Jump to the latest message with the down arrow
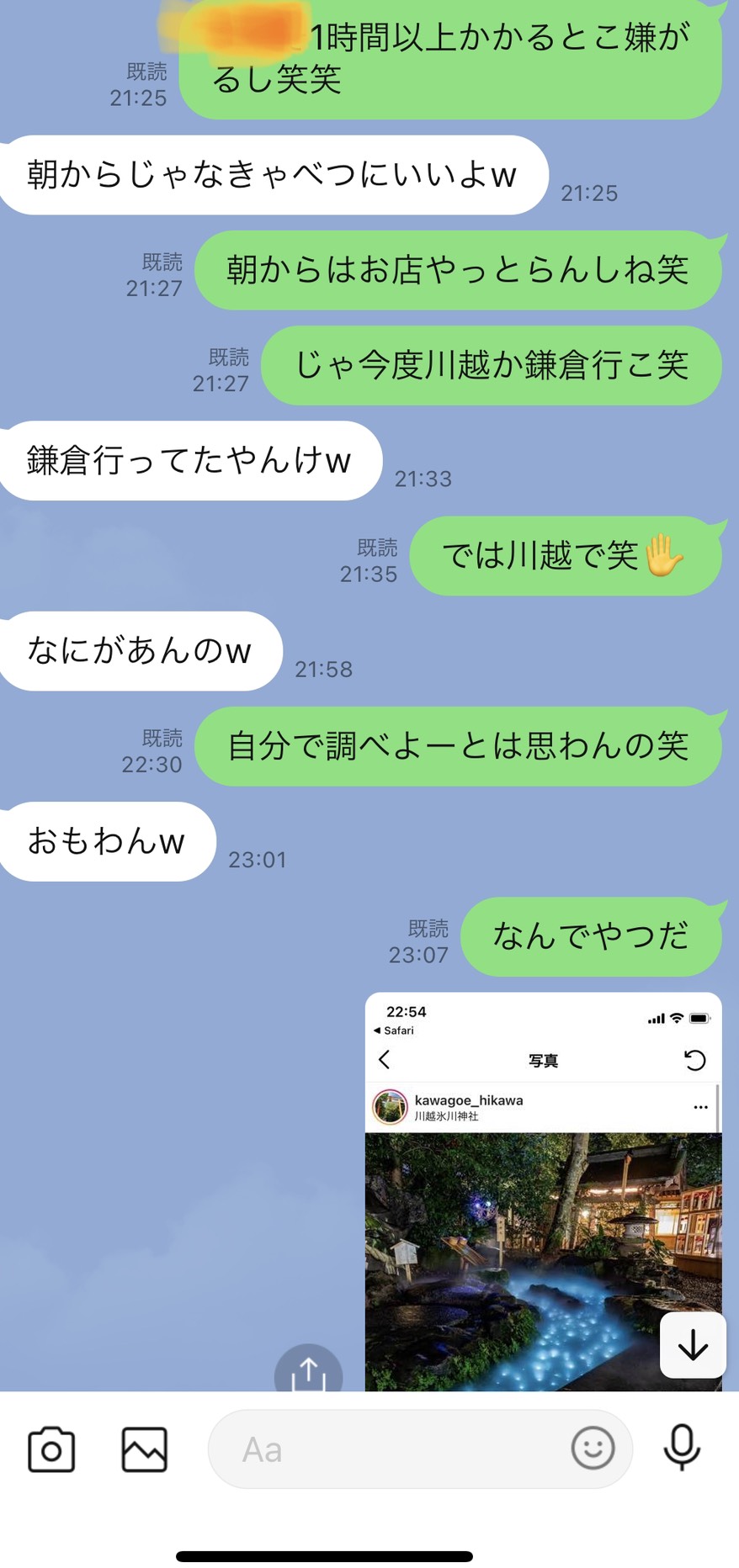Image resolution: width=739 pixels, height=1568 pixels. 693,1345
